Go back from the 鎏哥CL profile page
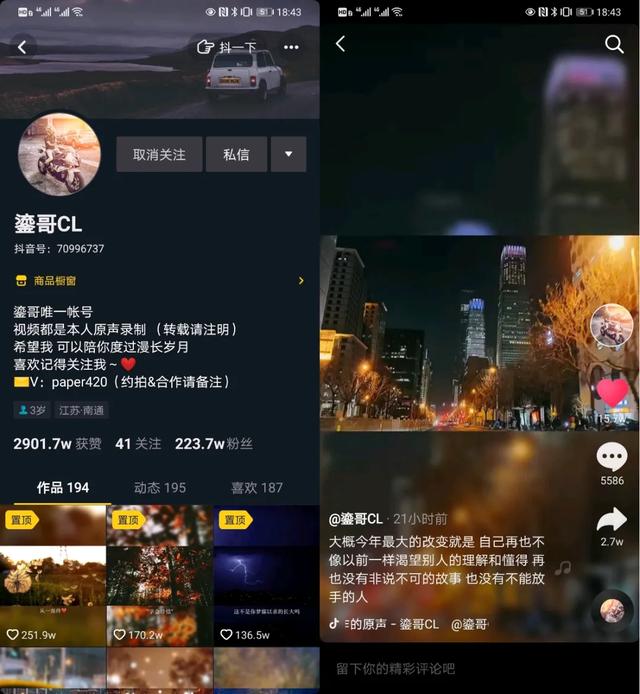Image resolution: width=640 pixels, height=694 pixels. click(22, 47)
